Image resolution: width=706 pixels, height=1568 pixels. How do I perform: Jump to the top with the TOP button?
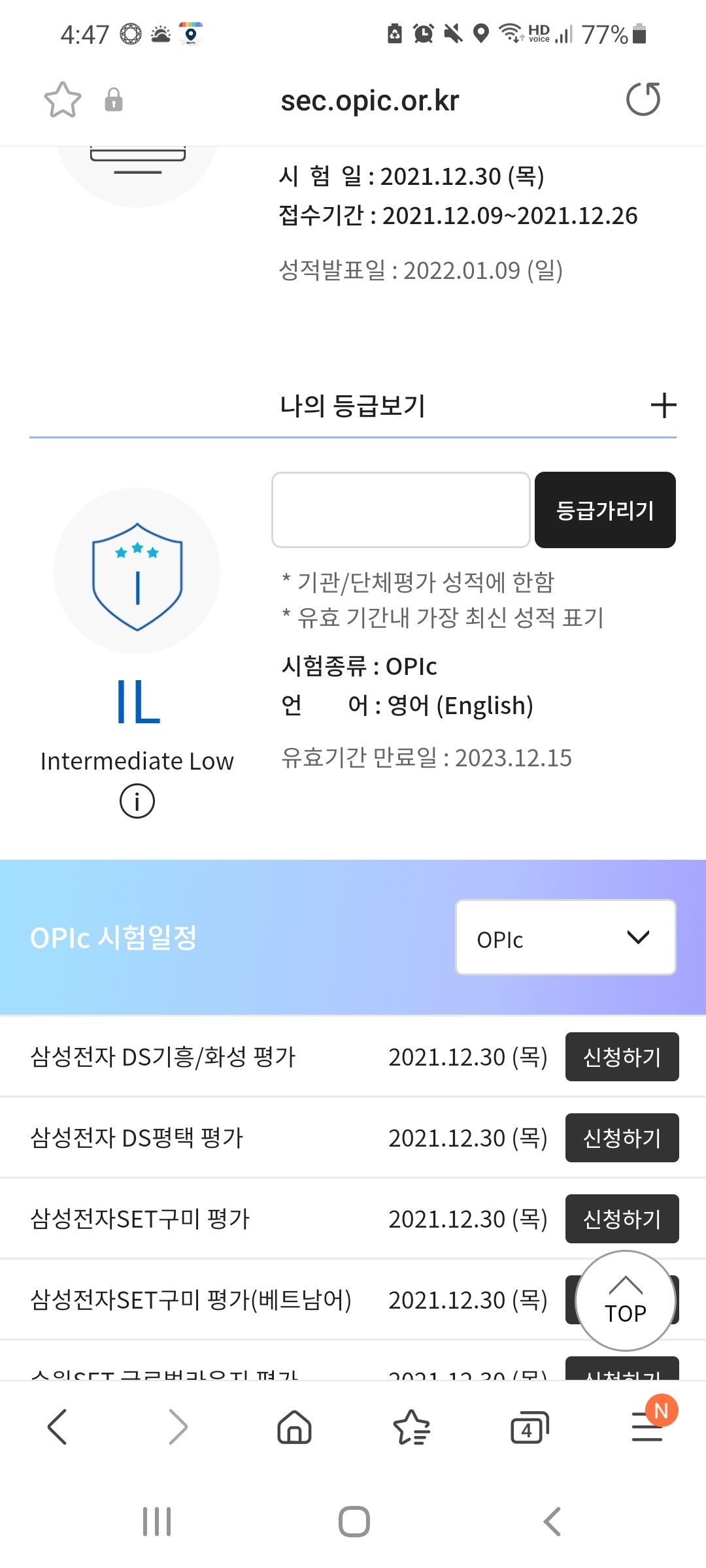pyautogui.click(x=625, y=1300)
